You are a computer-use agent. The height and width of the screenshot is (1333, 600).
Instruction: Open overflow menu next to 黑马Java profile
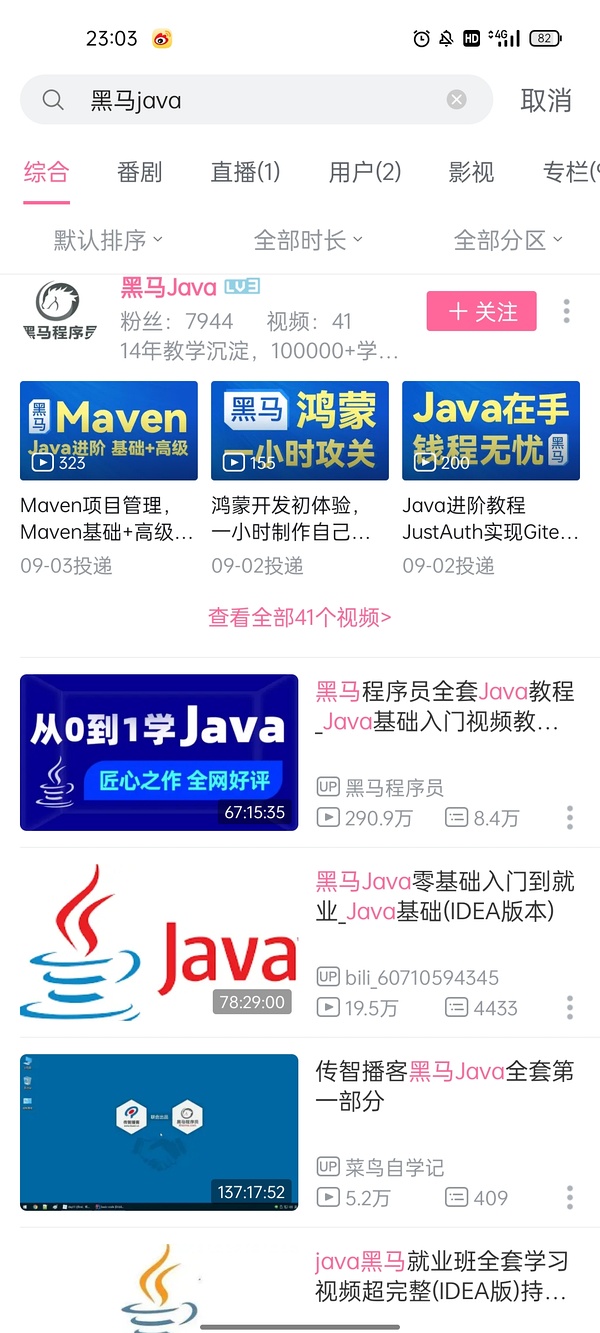click(567, 311)
